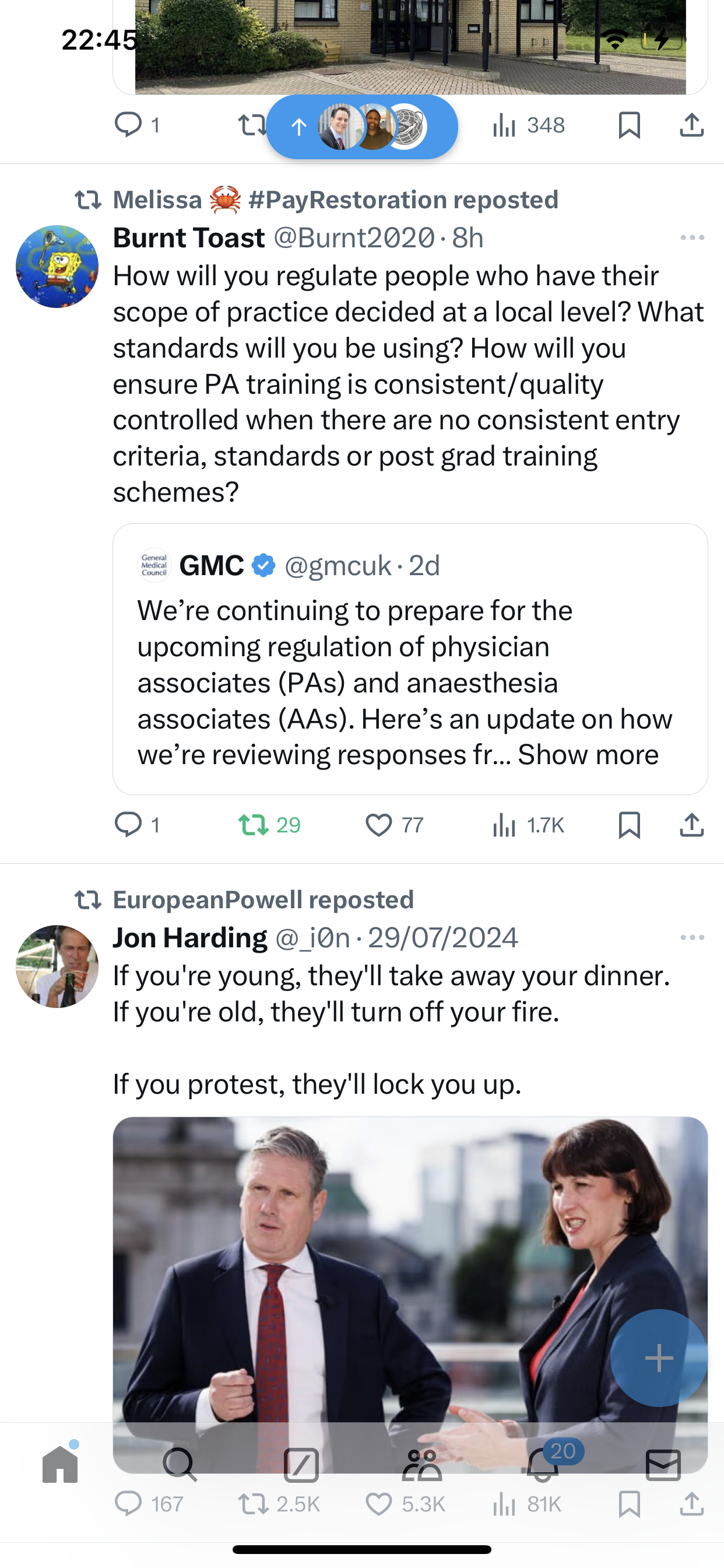Reply to Burnt Toast's post
The width and height of the screenshot is (724, 1568).
[138, 825]
